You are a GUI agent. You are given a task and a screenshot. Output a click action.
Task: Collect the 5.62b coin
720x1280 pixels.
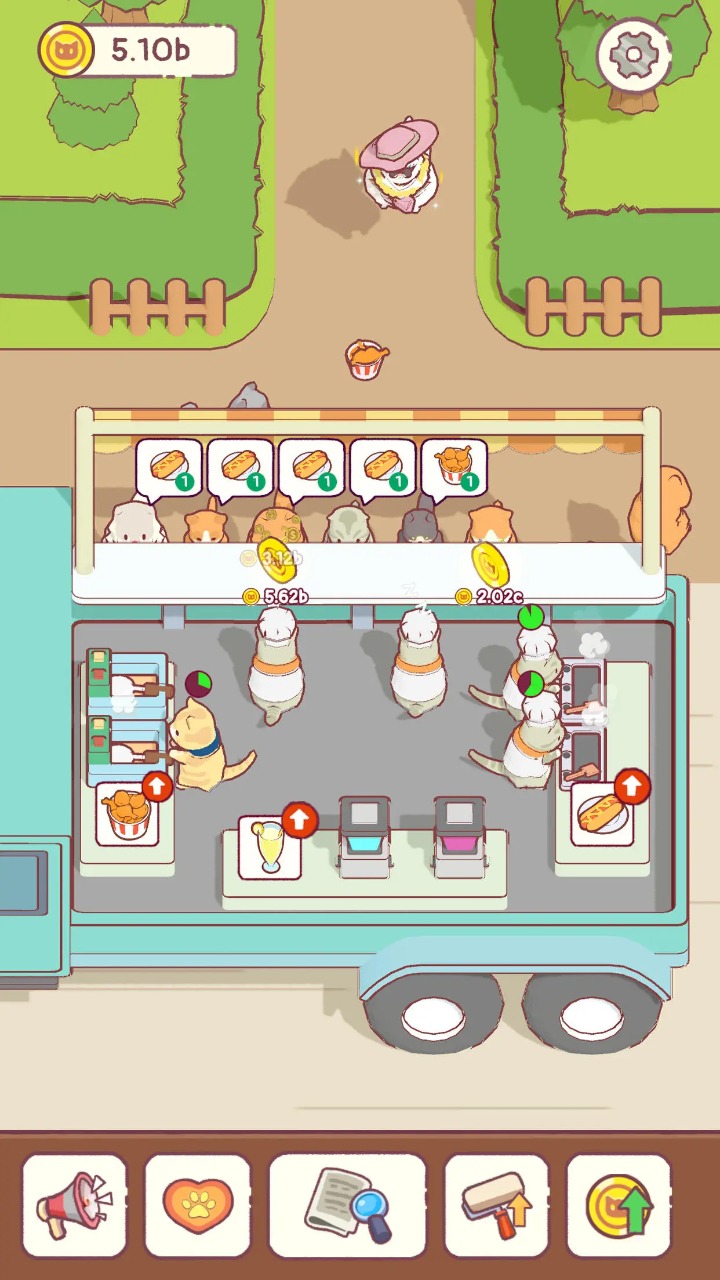277,561
